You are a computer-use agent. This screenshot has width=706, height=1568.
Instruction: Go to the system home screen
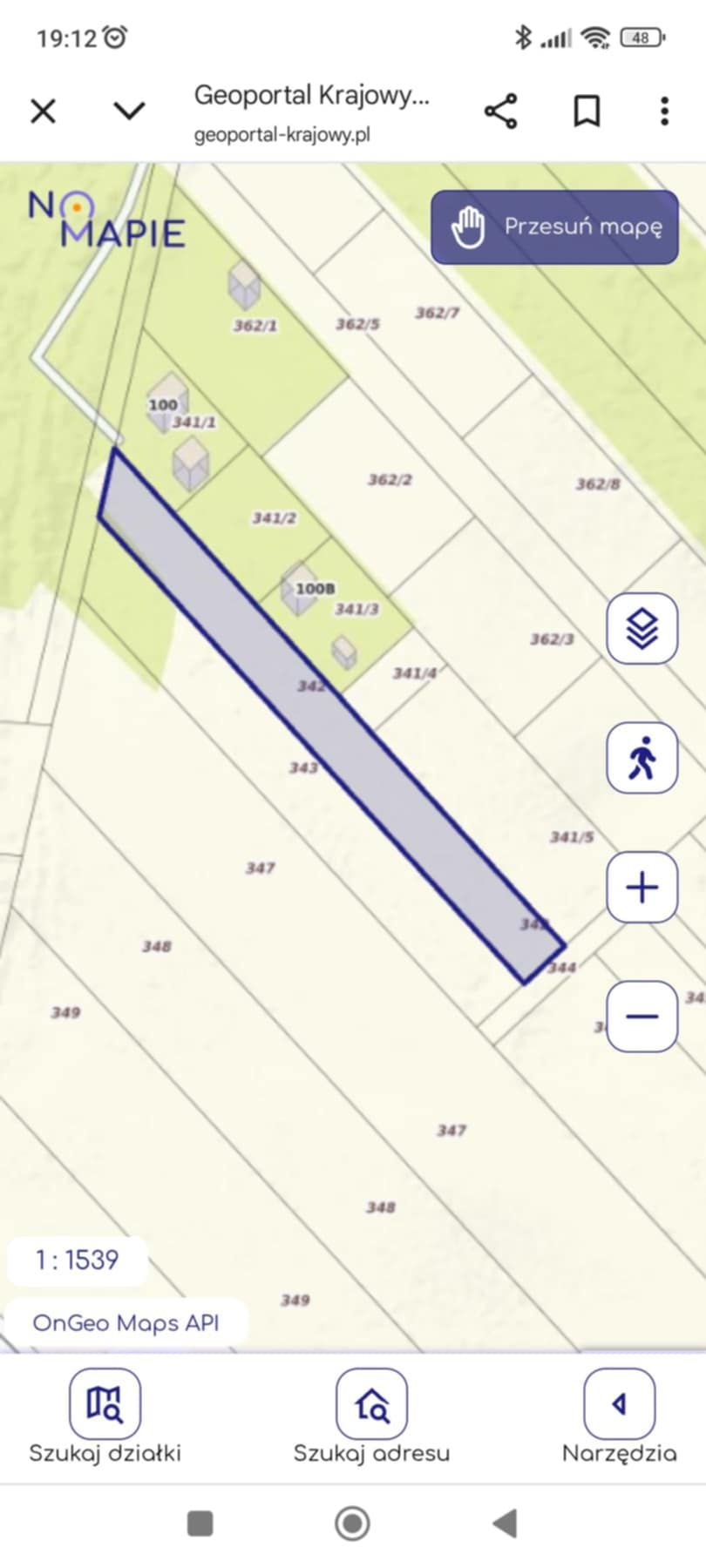point(352,1524)
